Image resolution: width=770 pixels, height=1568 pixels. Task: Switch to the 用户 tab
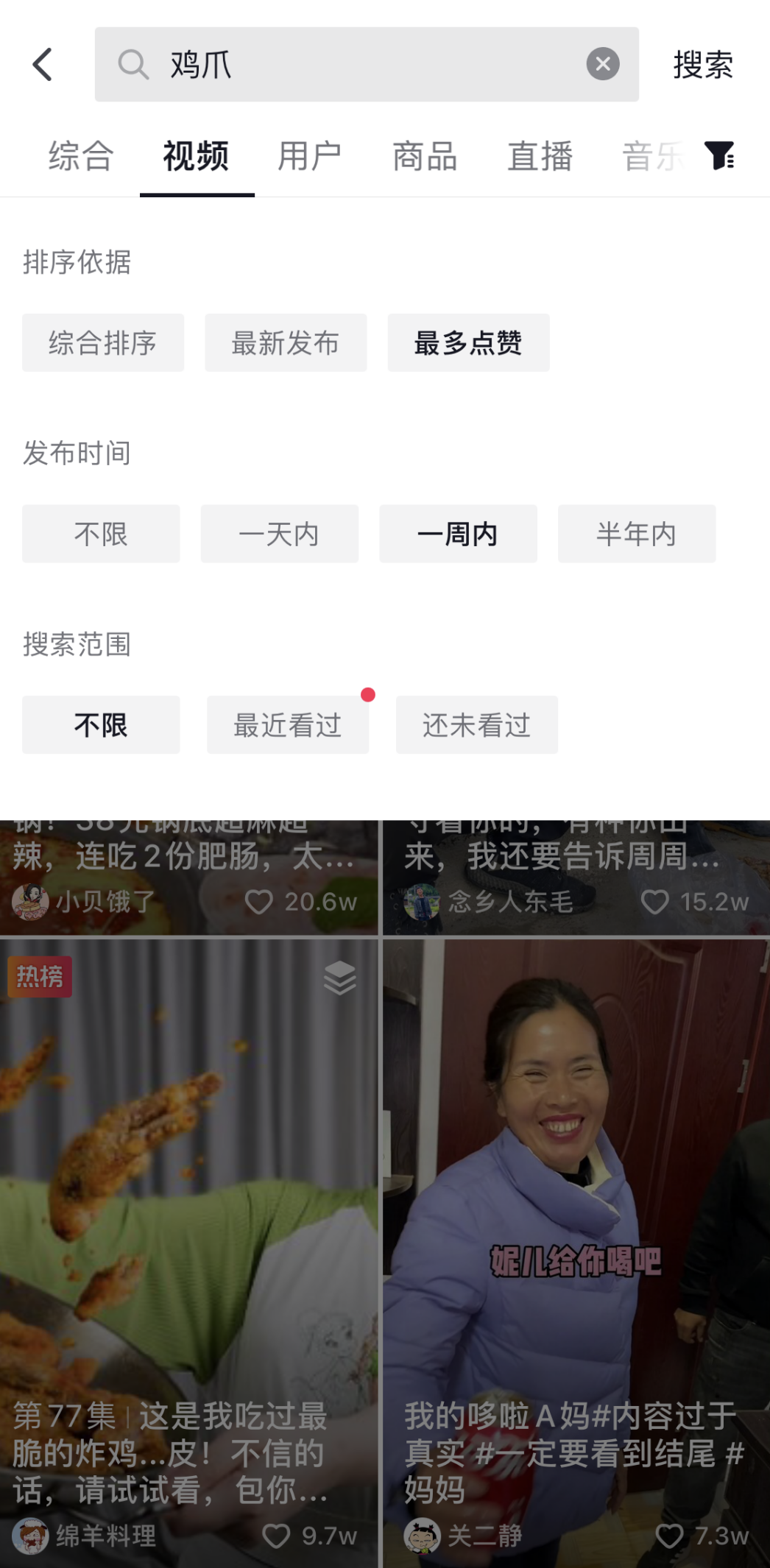pos(310,157)
